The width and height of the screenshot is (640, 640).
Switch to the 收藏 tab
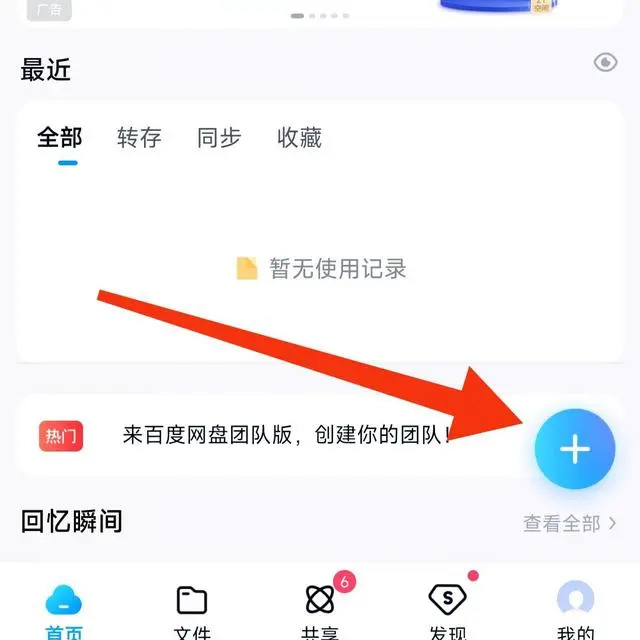coord(299,138)
